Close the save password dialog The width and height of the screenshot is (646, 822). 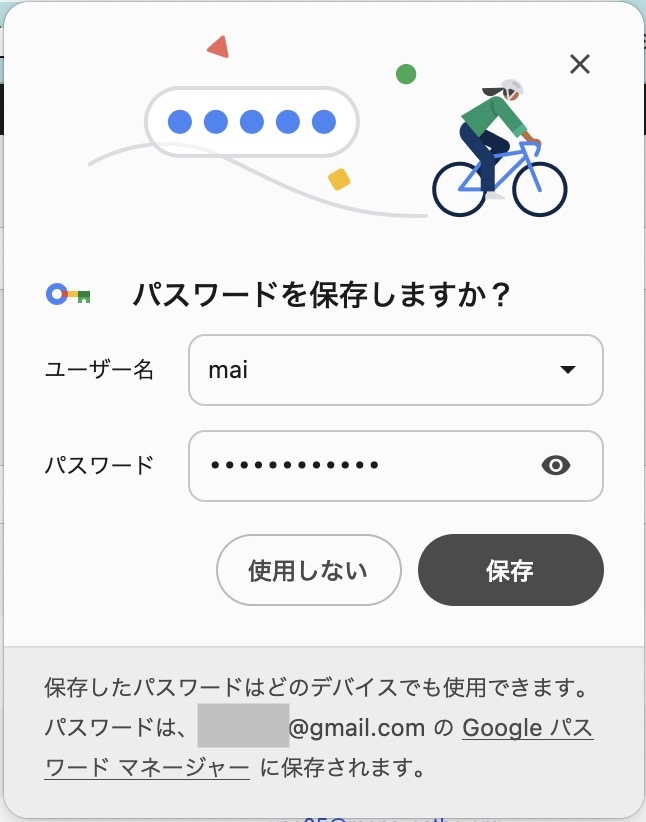[580, 65]
